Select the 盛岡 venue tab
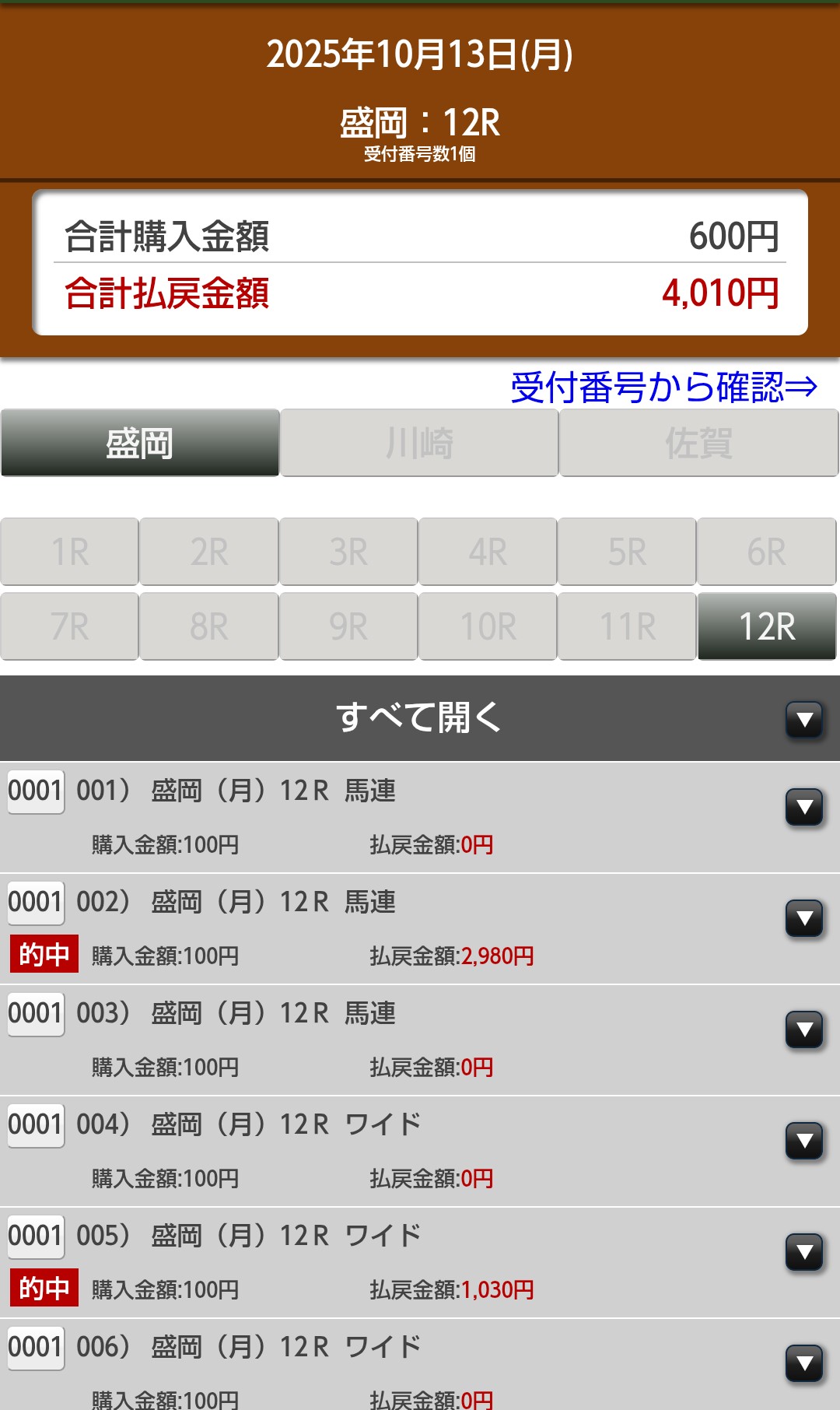 point(140,443)
